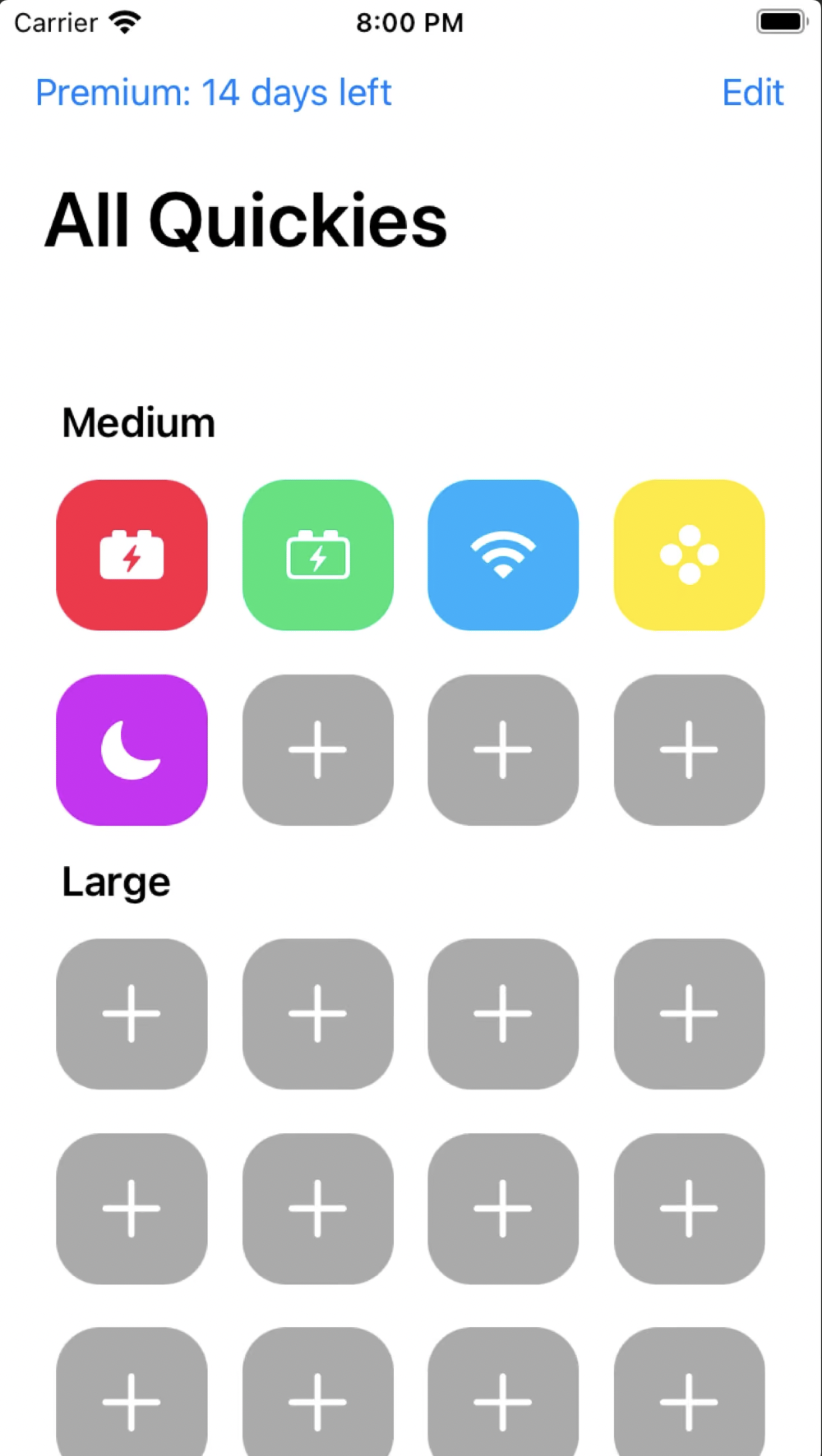822x1456 pixels.
Task: Open the red battery charging quickie
Action: 132,555
